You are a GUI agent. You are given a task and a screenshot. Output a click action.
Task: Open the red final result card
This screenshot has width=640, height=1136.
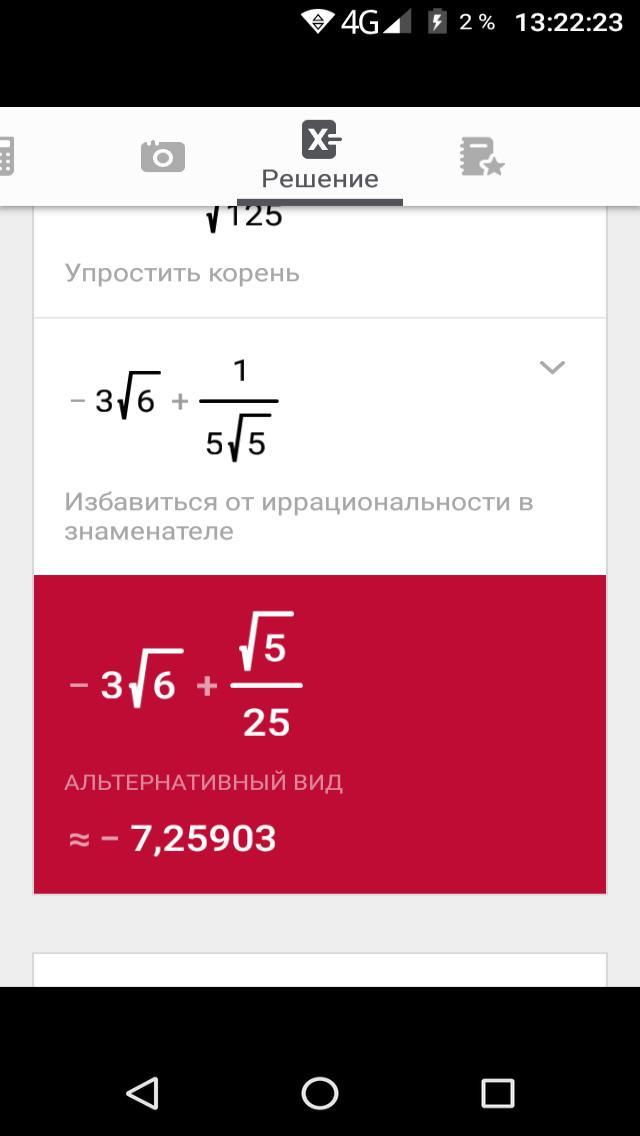point(320,733)
